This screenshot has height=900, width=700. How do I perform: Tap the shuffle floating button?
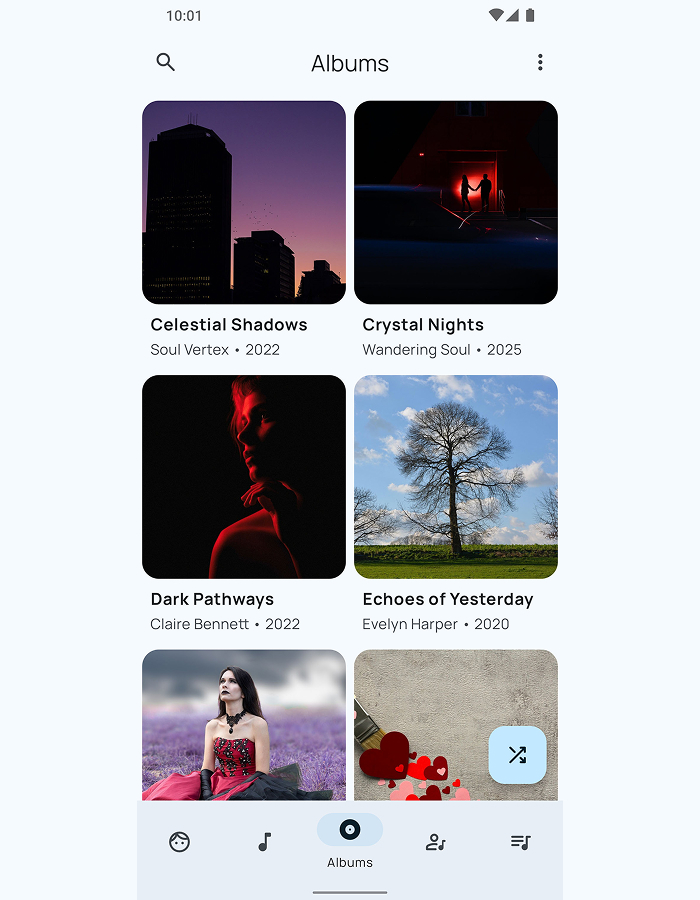517,755
